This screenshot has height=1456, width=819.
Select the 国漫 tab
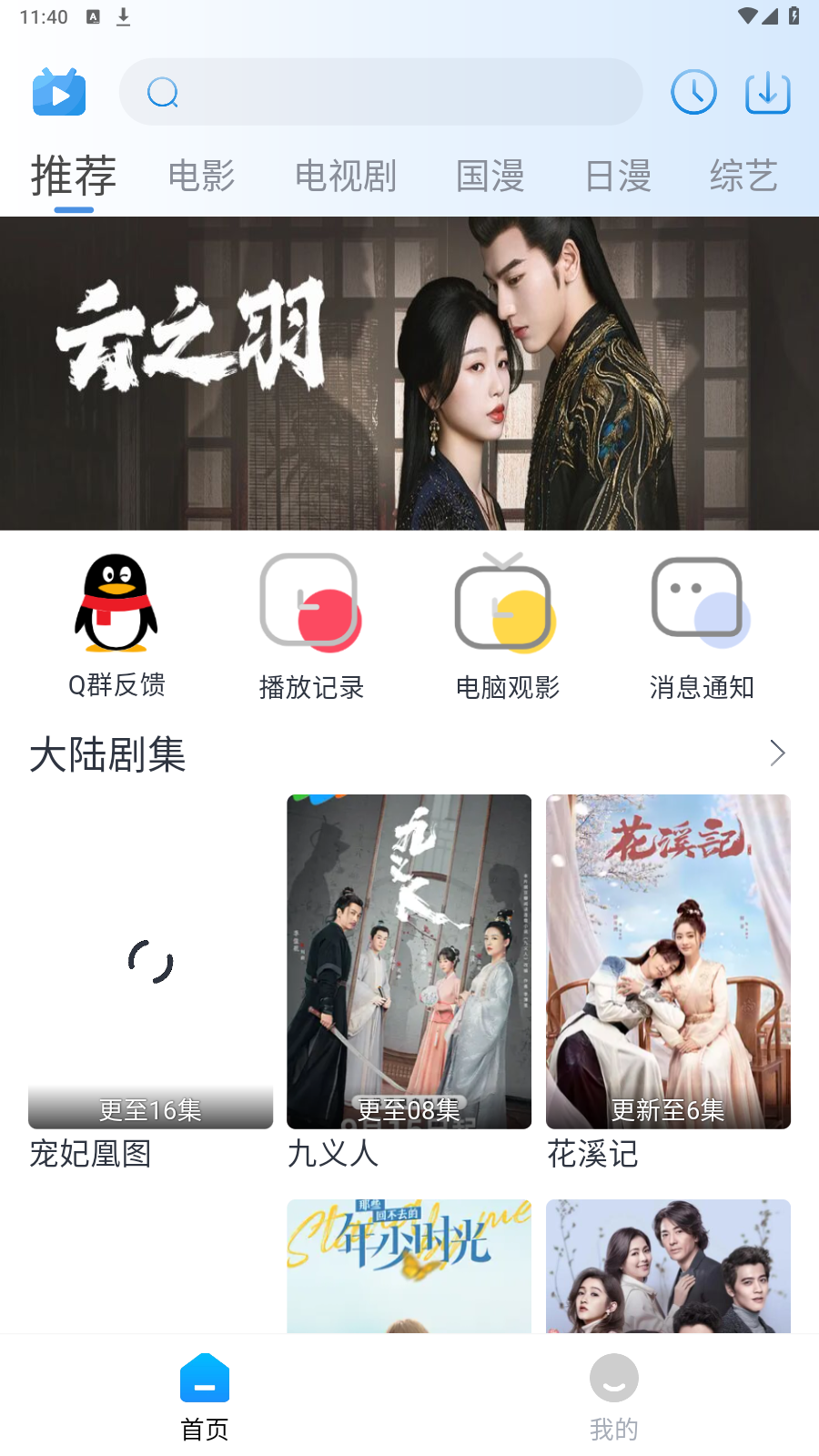click(490, 176)
